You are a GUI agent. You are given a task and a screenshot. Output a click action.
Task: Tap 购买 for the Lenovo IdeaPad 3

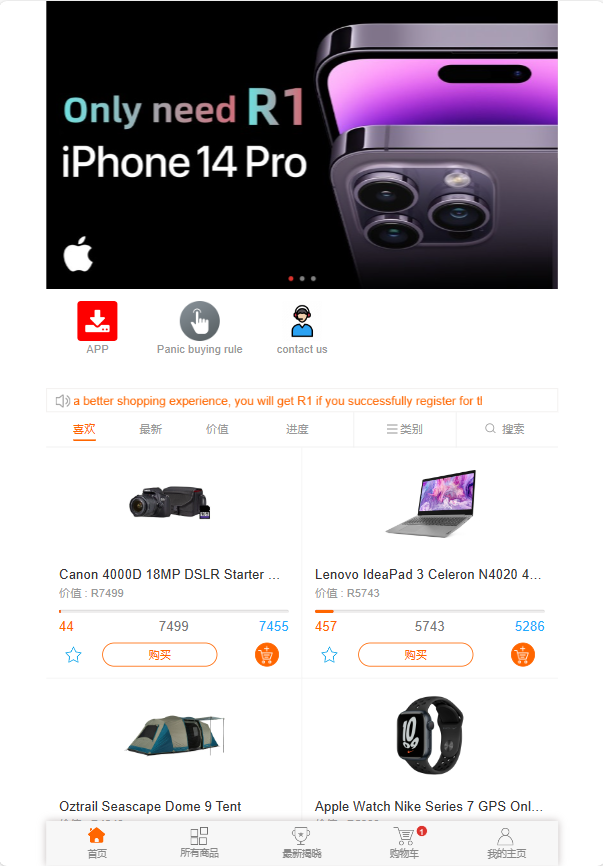pos(415,655)
